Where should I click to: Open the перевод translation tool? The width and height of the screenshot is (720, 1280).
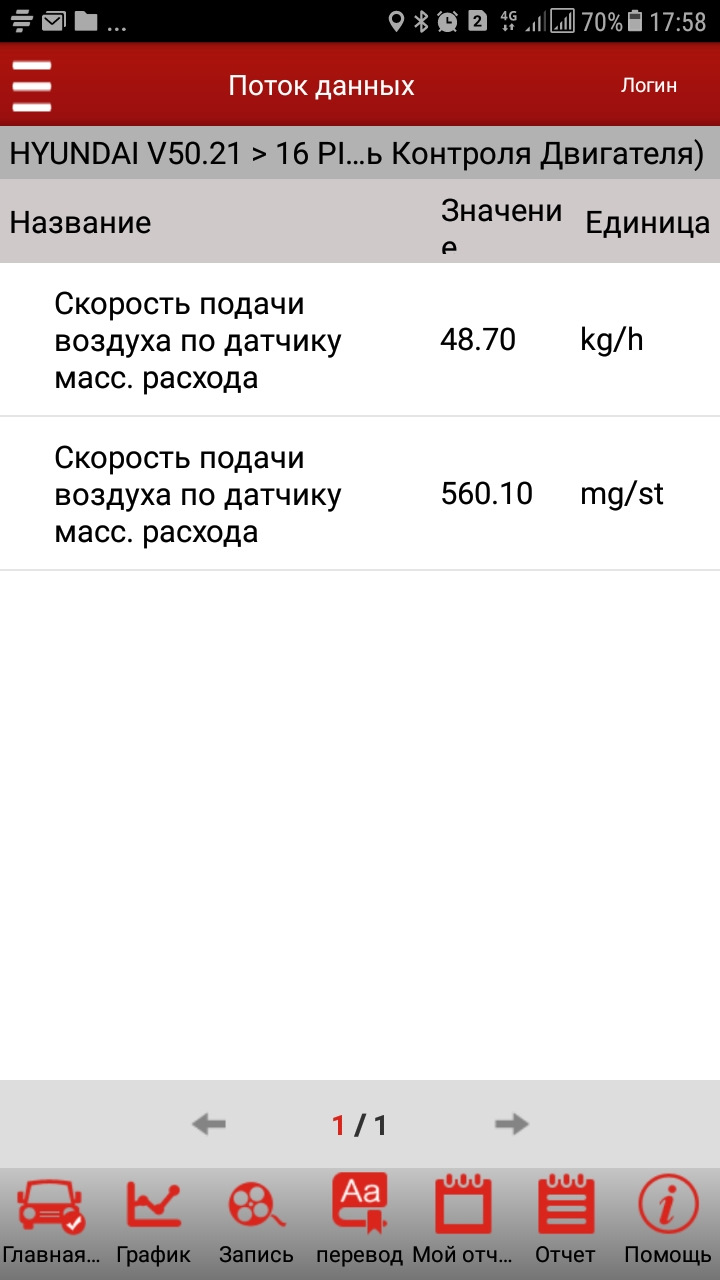tap(359, 1222)
